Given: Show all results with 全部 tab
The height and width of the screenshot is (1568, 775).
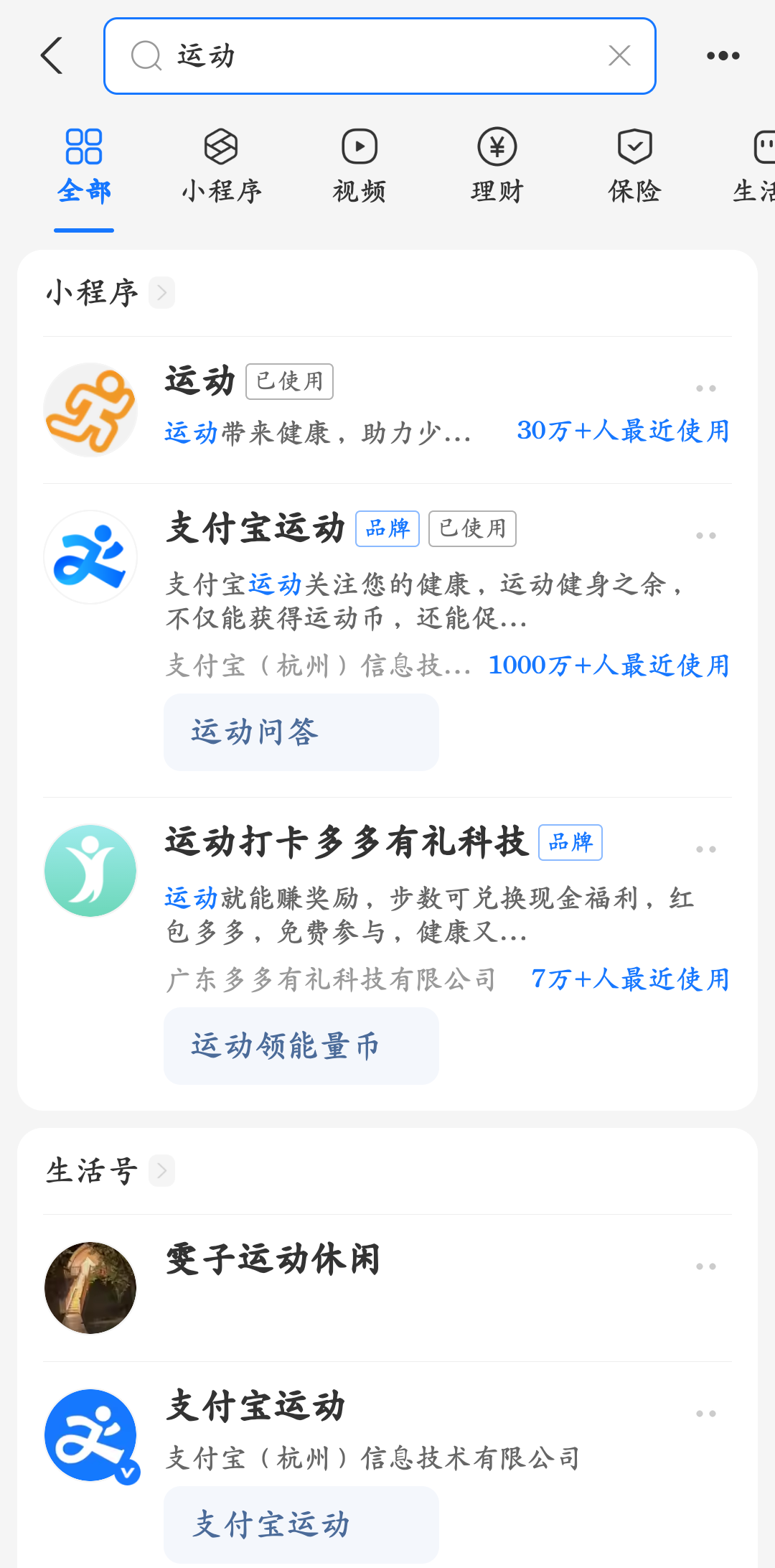Looking at the screenshot, I should click(x=84, y=167).
